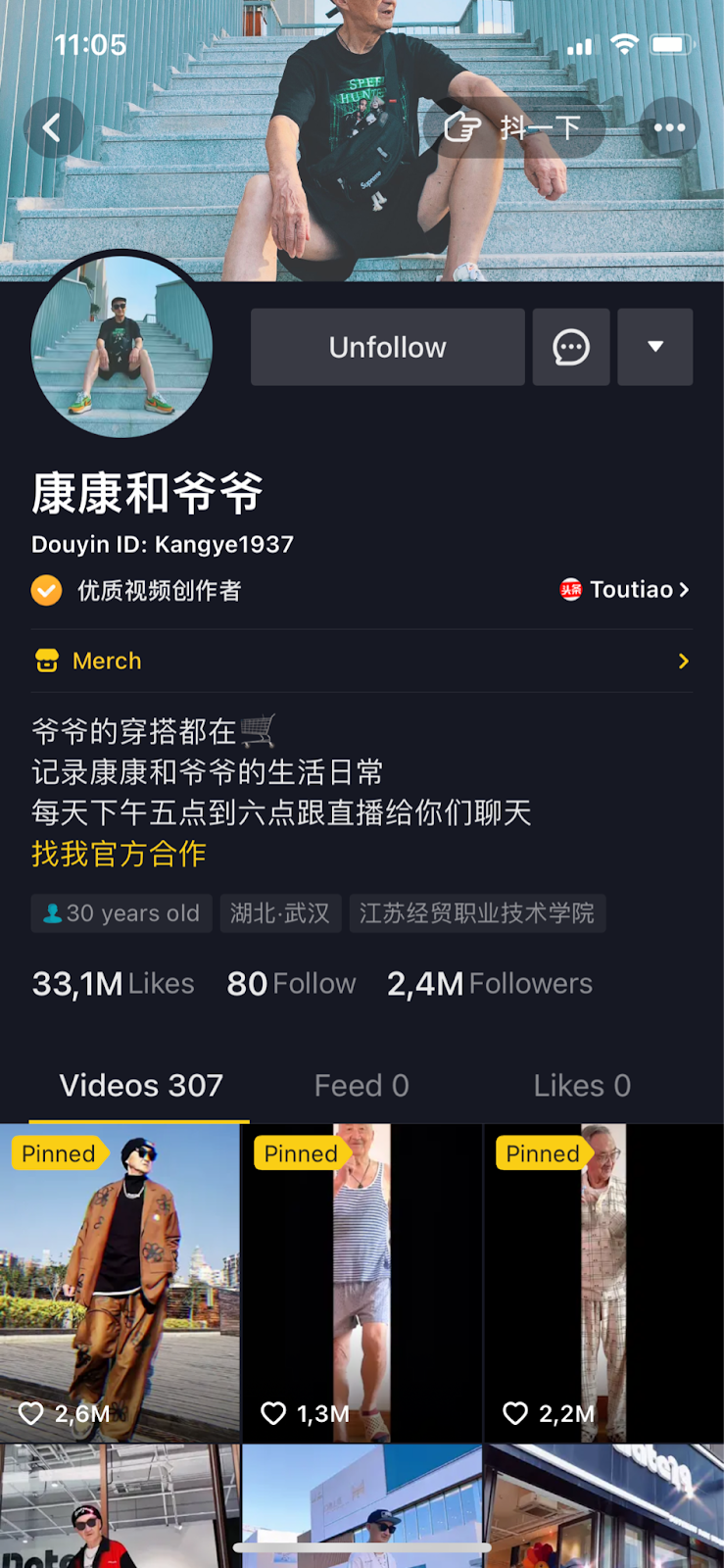The image size is (724, 1568).
Task: Unfollow this account
Action: pyautogui.click(x=387, y=347)
